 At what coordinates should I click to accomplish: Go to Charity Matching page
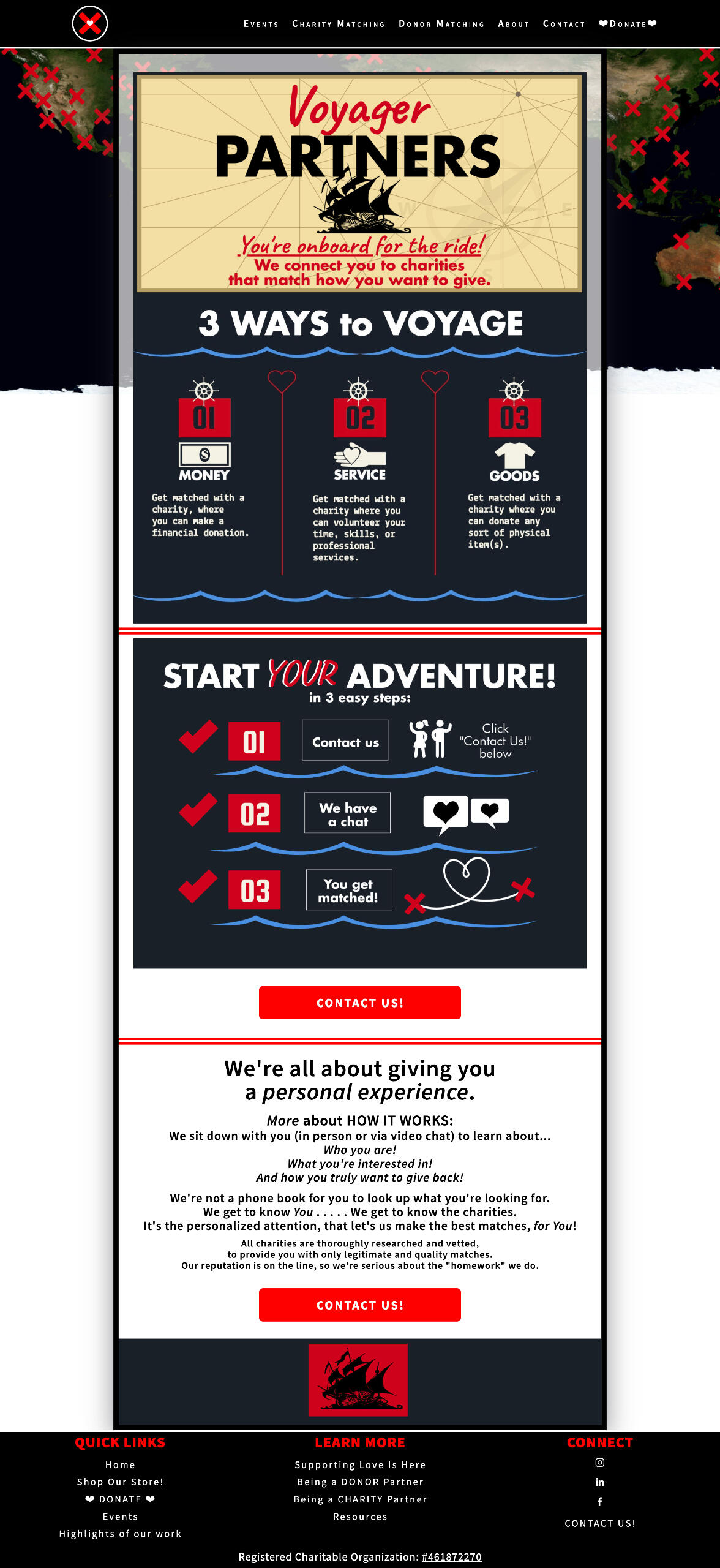point(339,24)
